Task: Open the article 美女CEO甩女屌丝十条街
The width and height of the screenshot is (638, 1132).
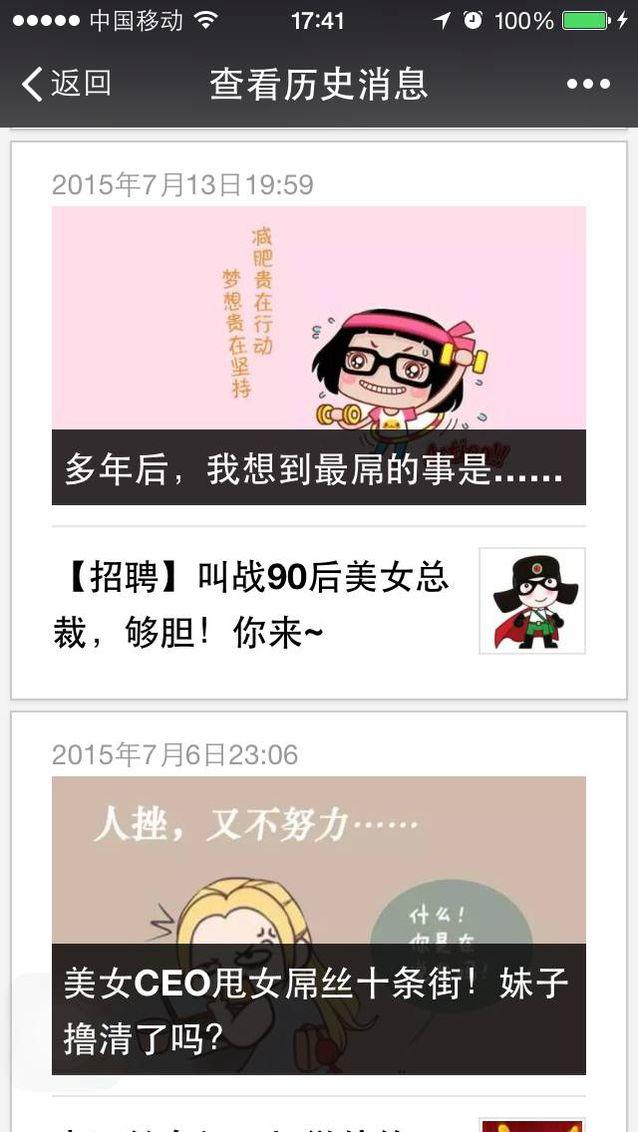Action: [x=318, y=925]
